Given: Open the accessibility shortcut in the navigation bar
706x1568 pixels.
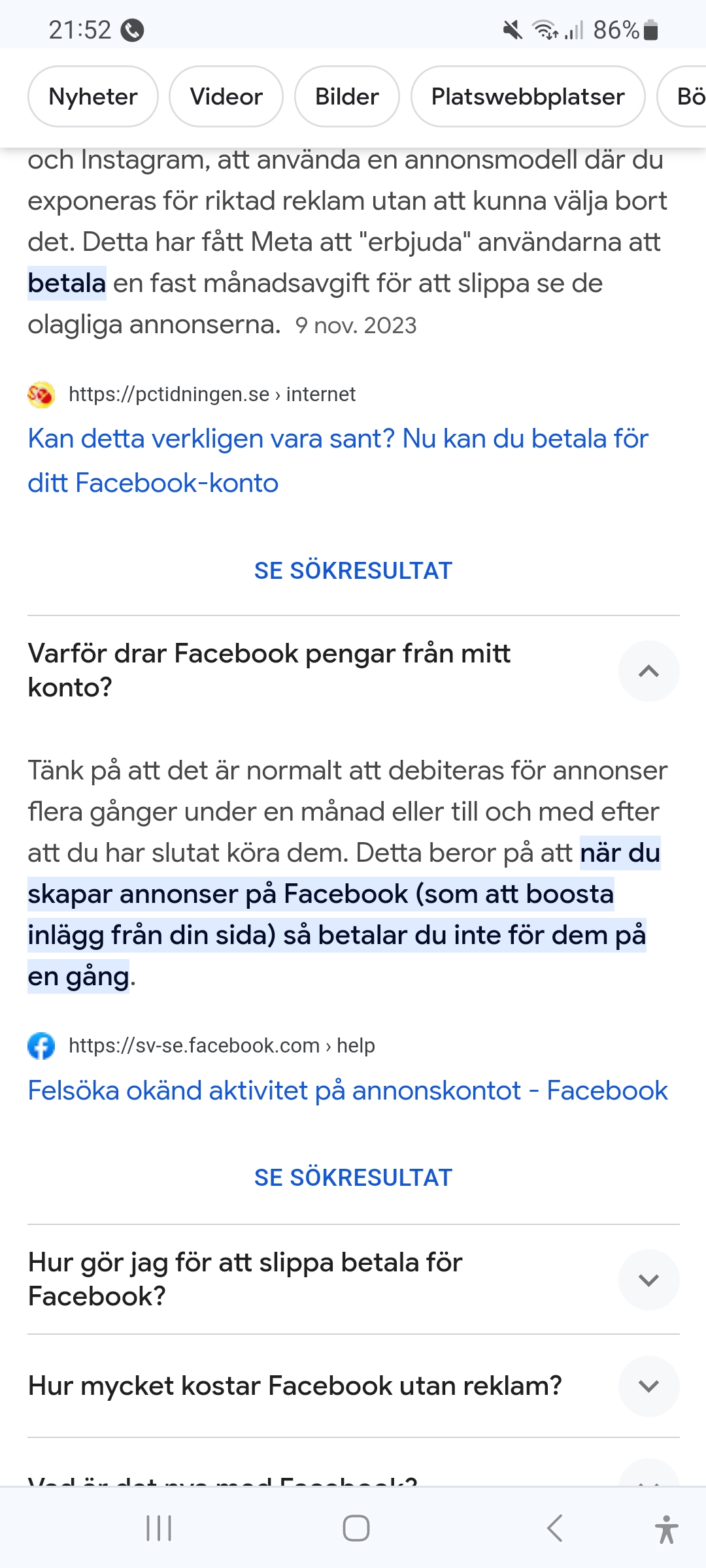Looking at the screenshot, I should tap(665, 1528).
